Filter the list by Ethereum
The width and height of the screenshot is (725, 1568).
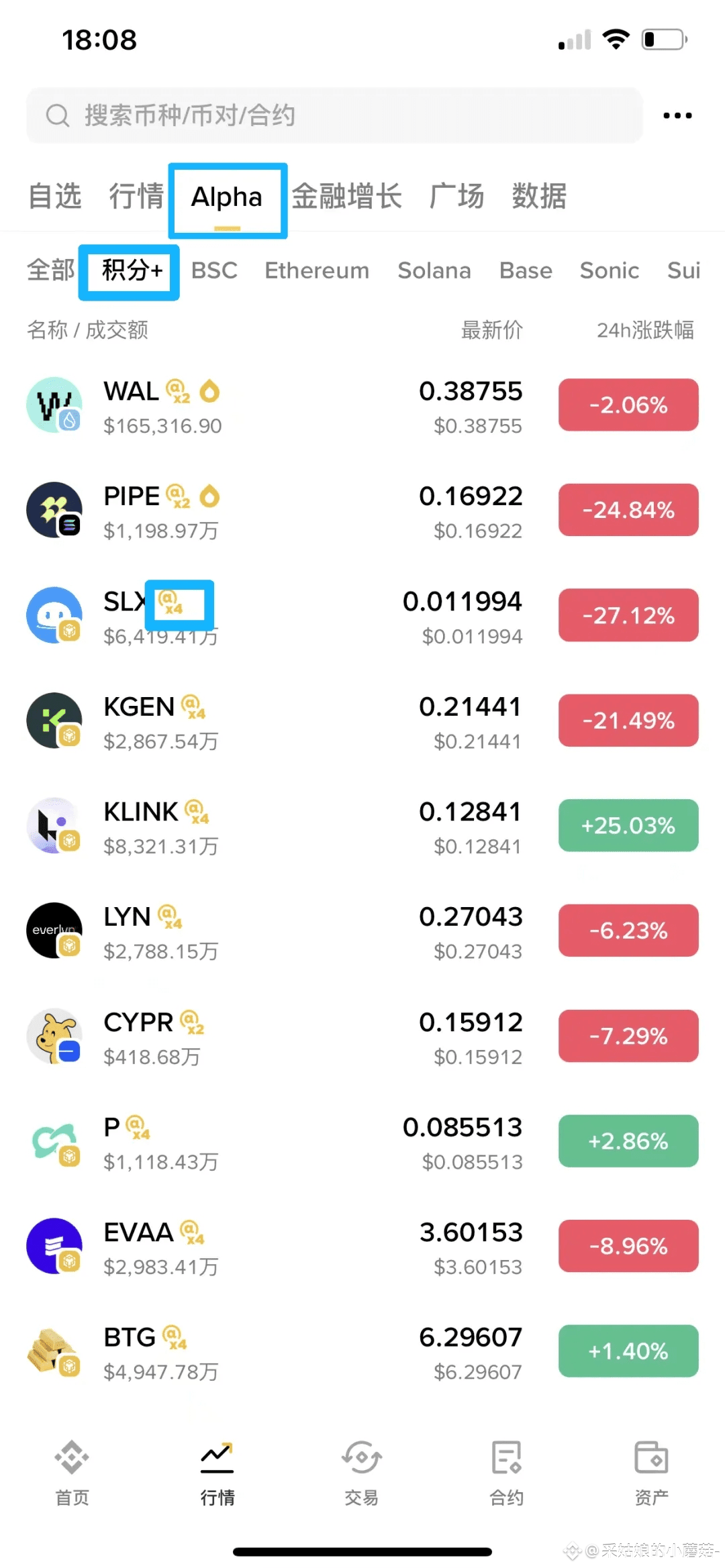(x=316, y=270)
